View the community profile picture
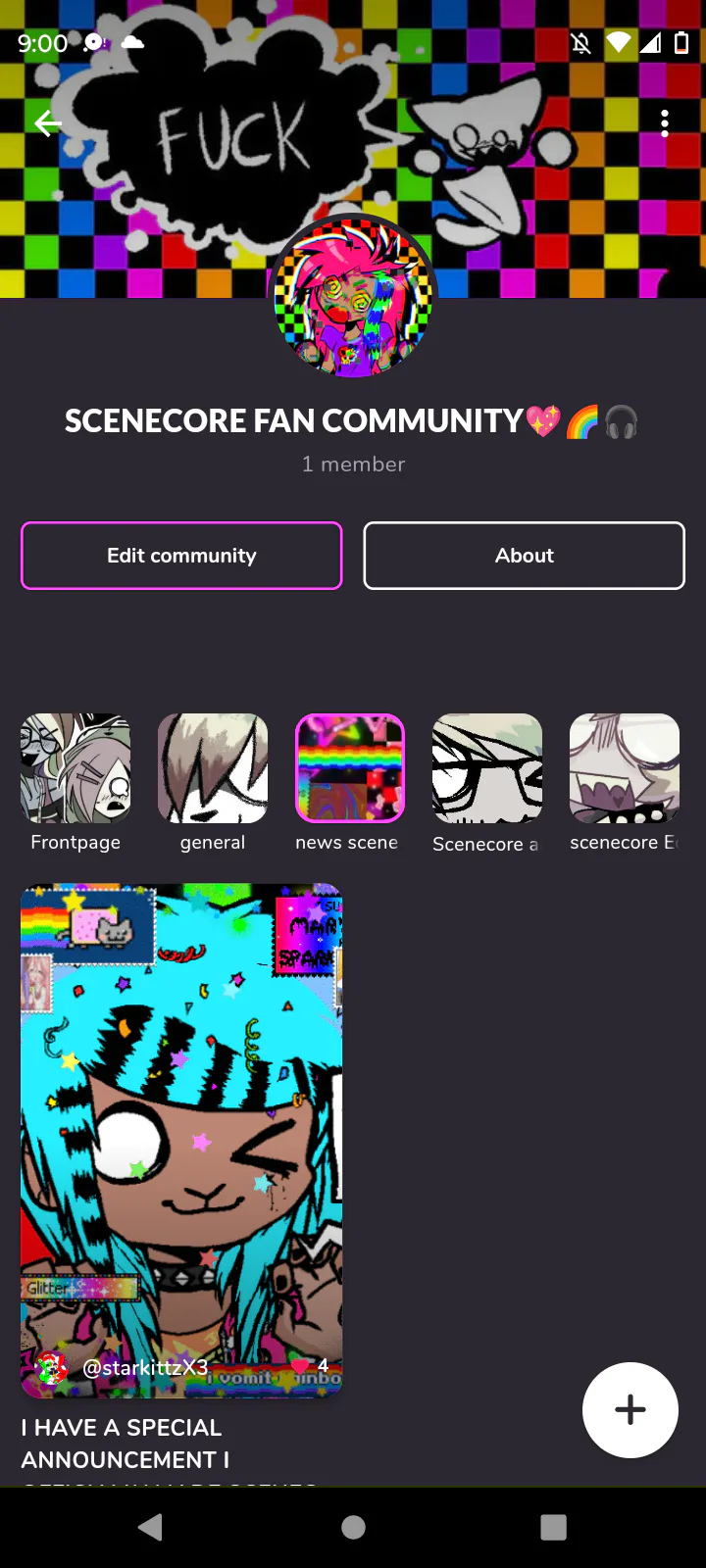This screenshot has width=706, height=1568. [353, 298]
